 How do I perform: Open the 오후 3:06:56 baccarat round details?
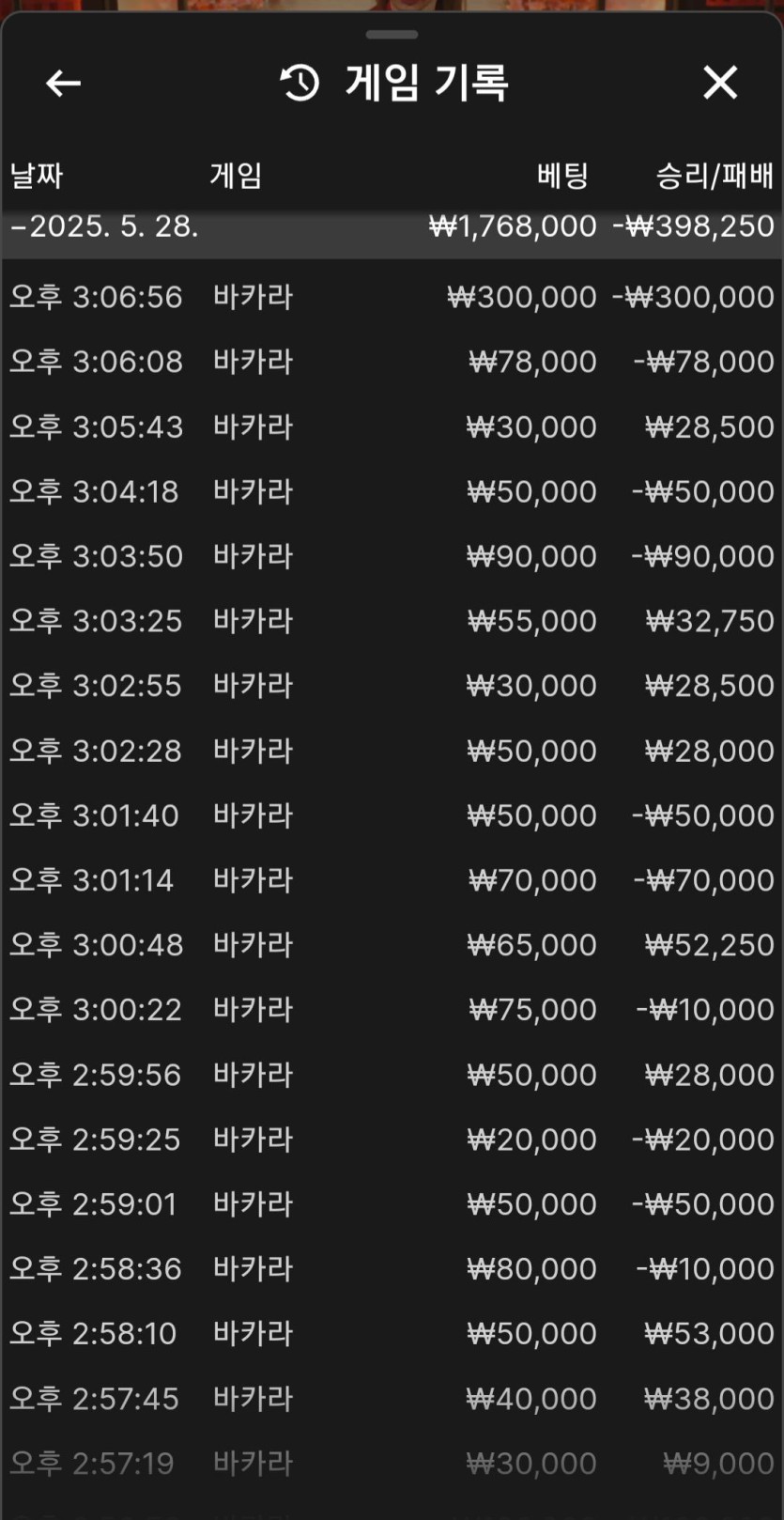tap(392, 297)
